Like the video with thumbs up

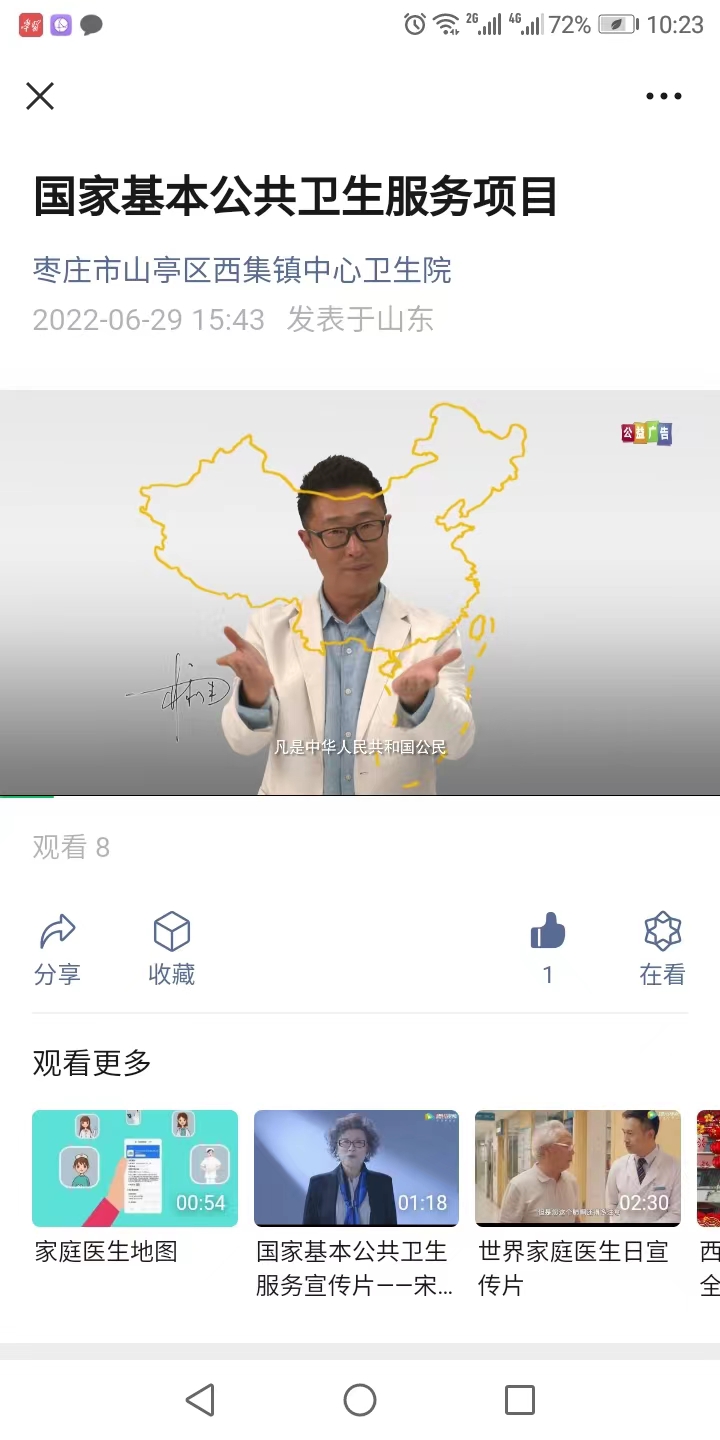tap(547, 949)
